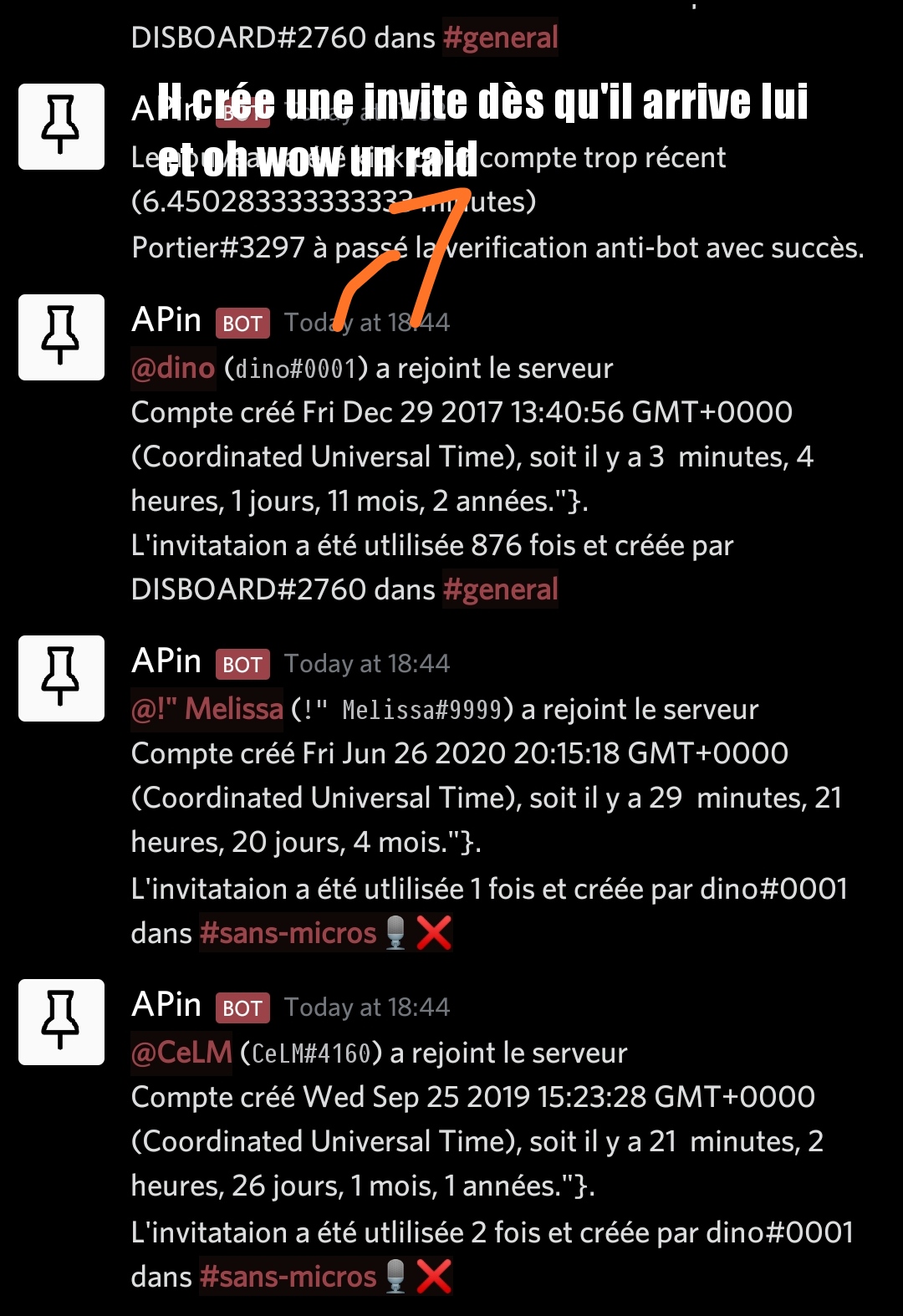The image size is (903, 1316).
Task: Open the @dino user mention
Action: tap(173, 369)
